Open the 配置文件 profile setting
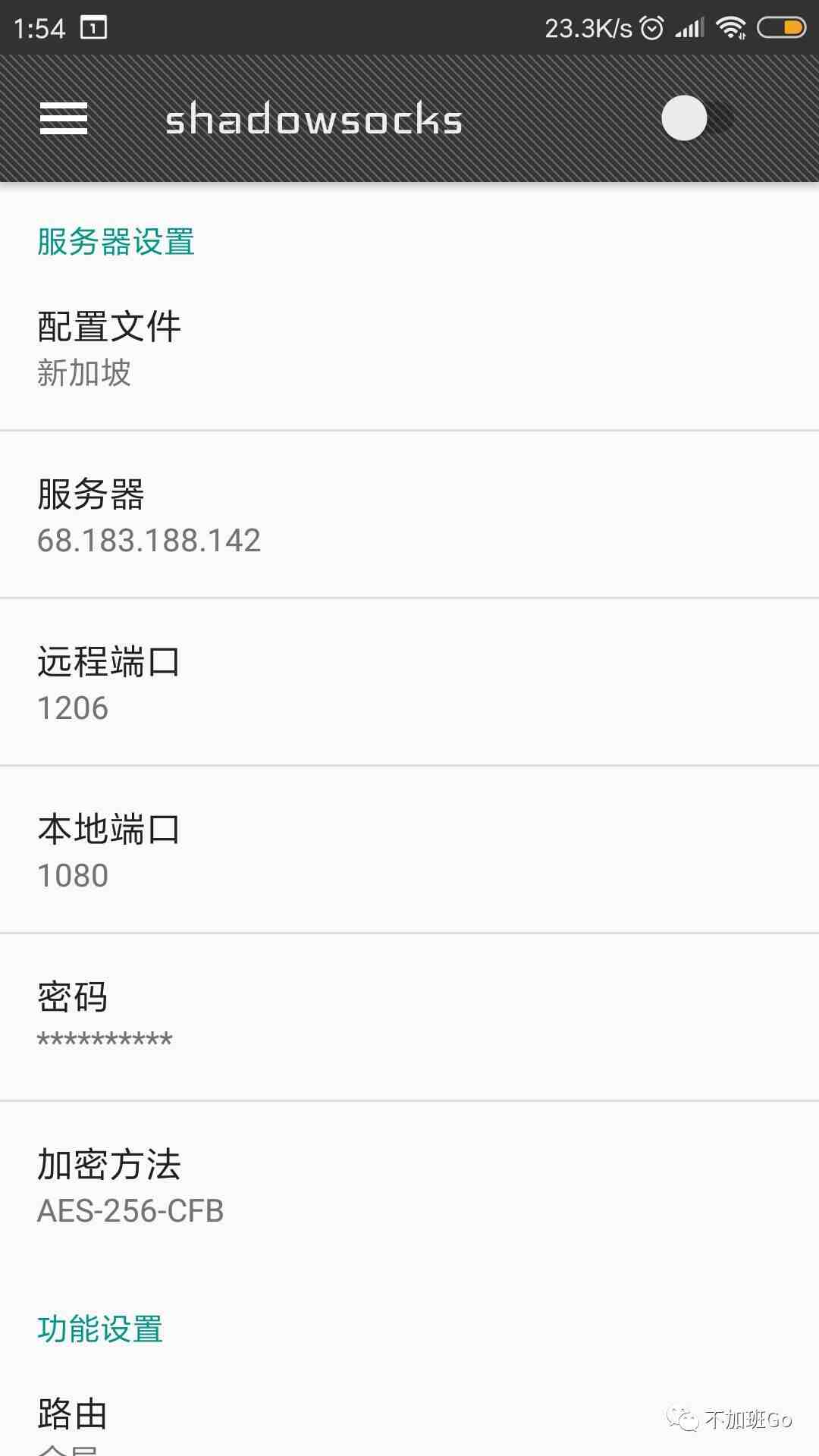This screenshot has height=1456, width=819. (409, 347)
